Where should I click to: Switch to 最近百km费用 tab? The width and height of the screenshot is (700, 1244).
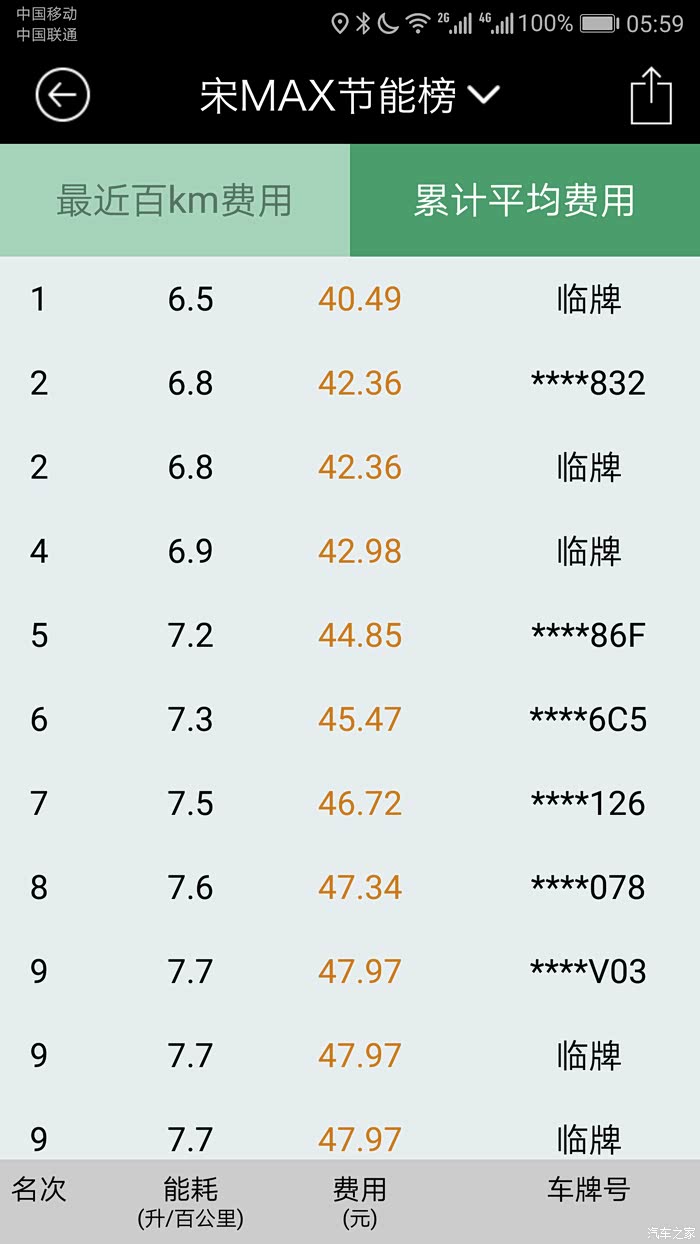pyautogui.click(x=174, y=201)
